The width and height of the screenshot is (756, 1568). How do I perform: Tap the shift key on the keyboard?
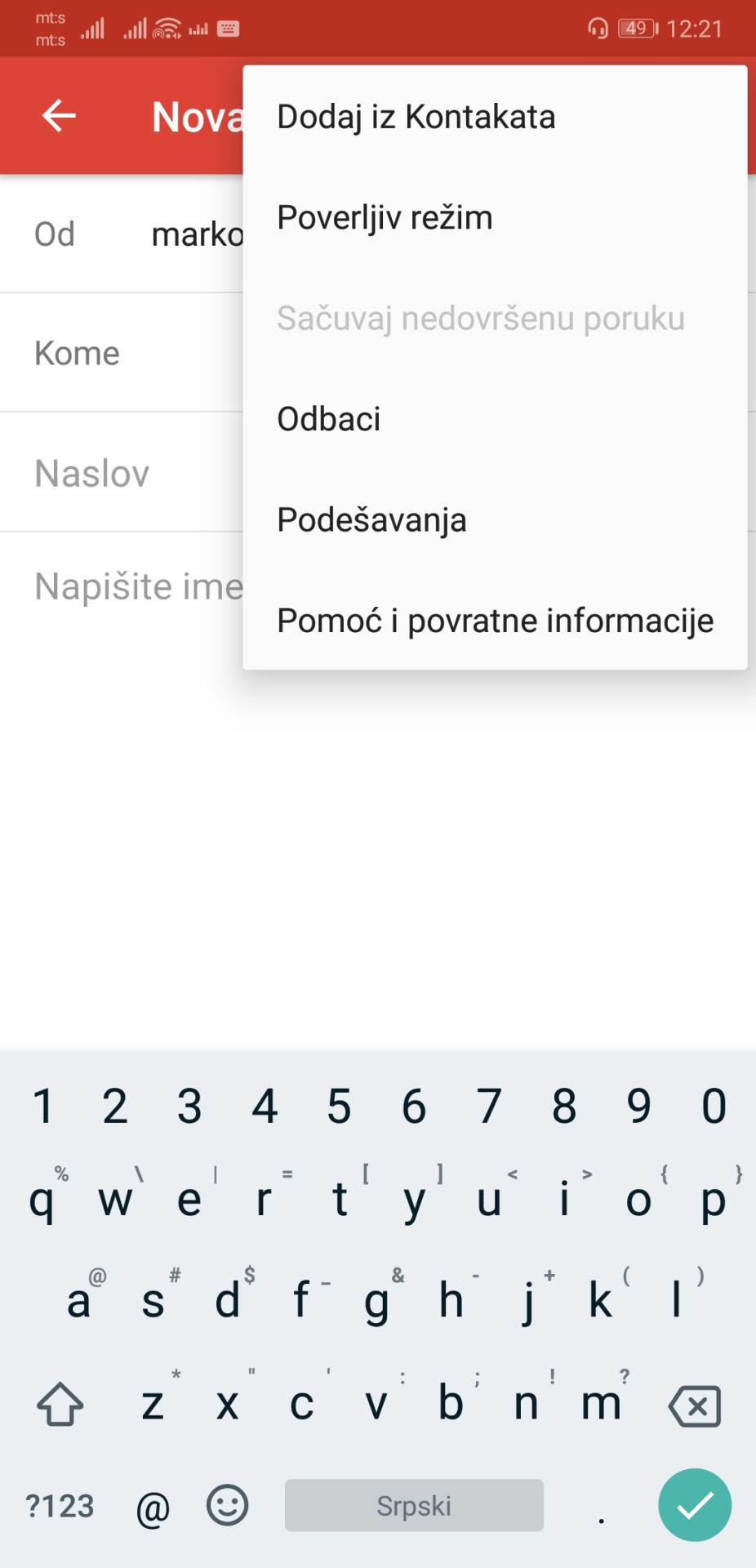pyautogui.click(x=62, y=1405)
